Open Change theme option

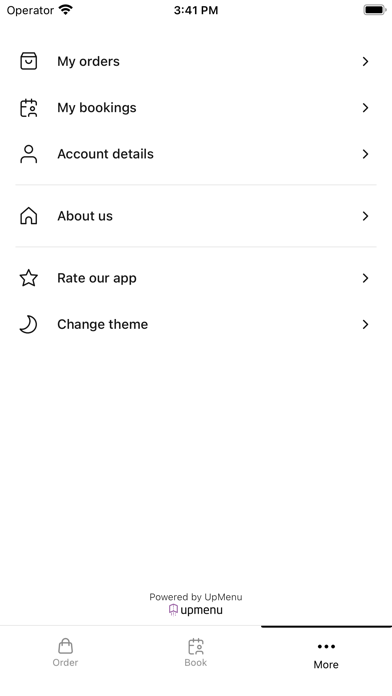(196, 324)
